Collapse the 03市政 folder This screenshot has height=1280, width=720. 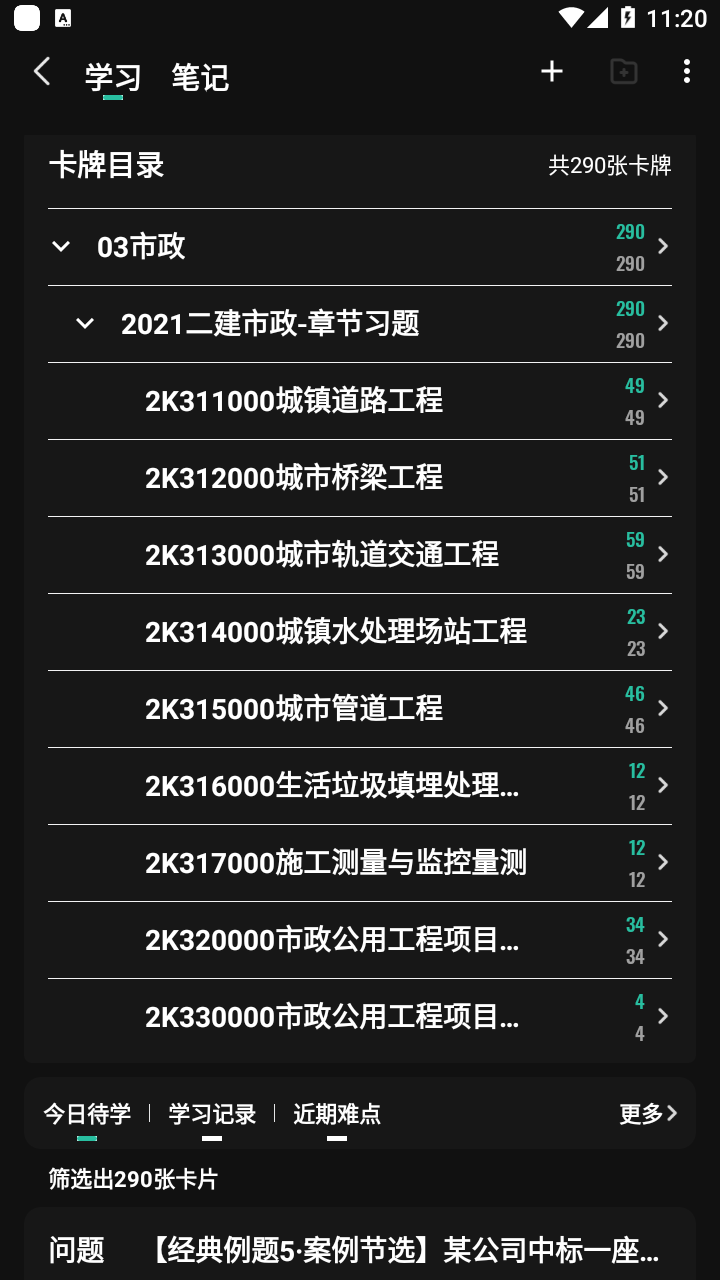click(61, 246)
